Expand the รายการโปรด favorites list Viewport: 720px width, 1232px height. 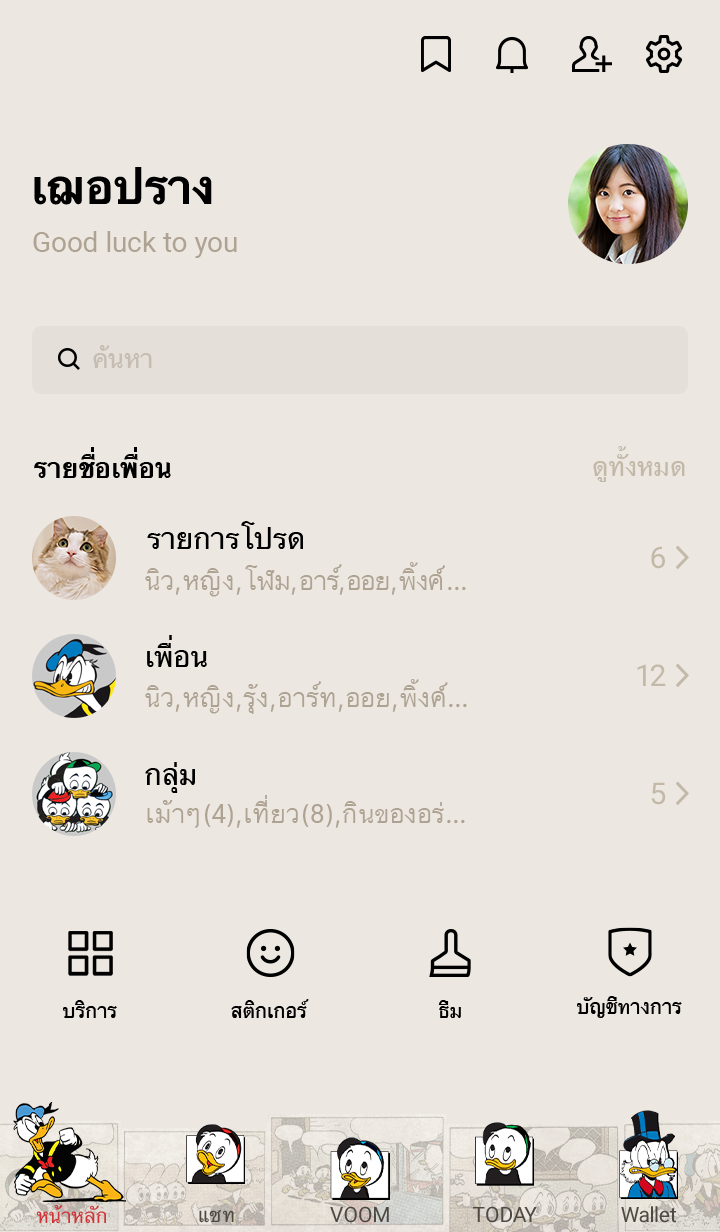click(x=360, y=557)
